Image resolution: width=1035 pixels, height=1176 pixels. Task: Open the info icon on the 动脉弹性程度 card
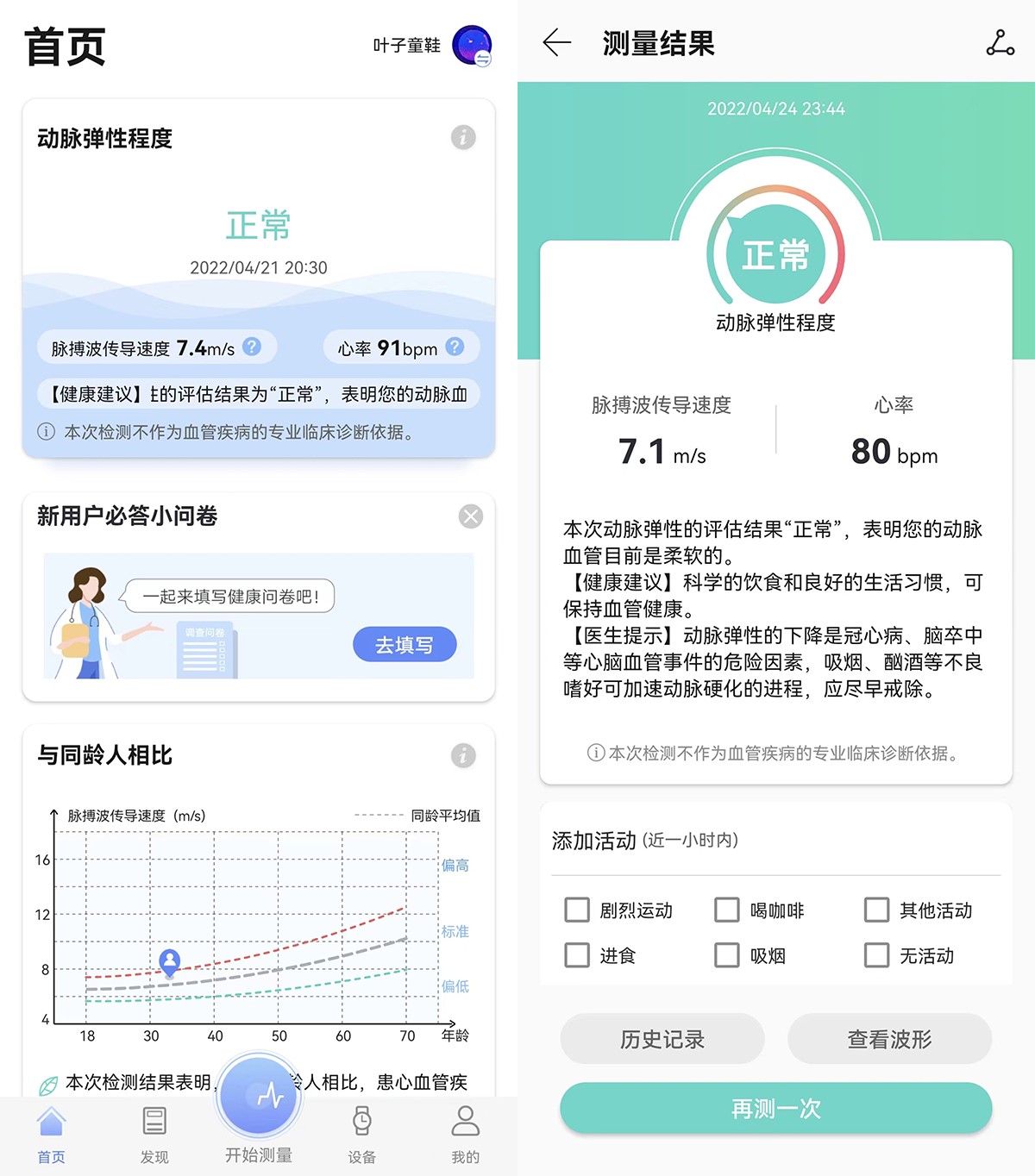tap(463, 137)
